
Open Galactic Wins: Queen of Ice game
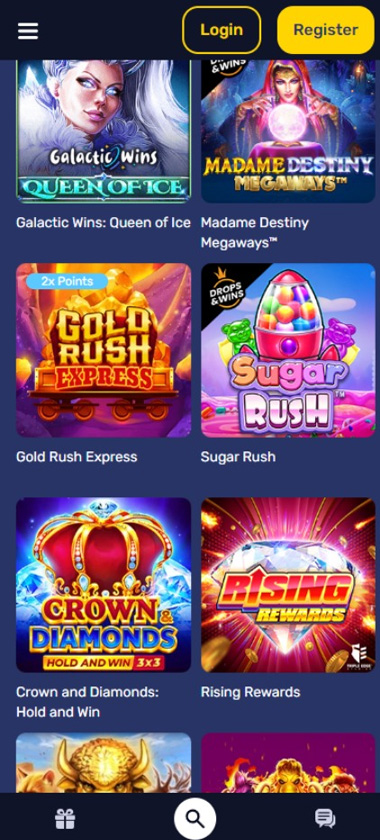[x=103, y=131]
